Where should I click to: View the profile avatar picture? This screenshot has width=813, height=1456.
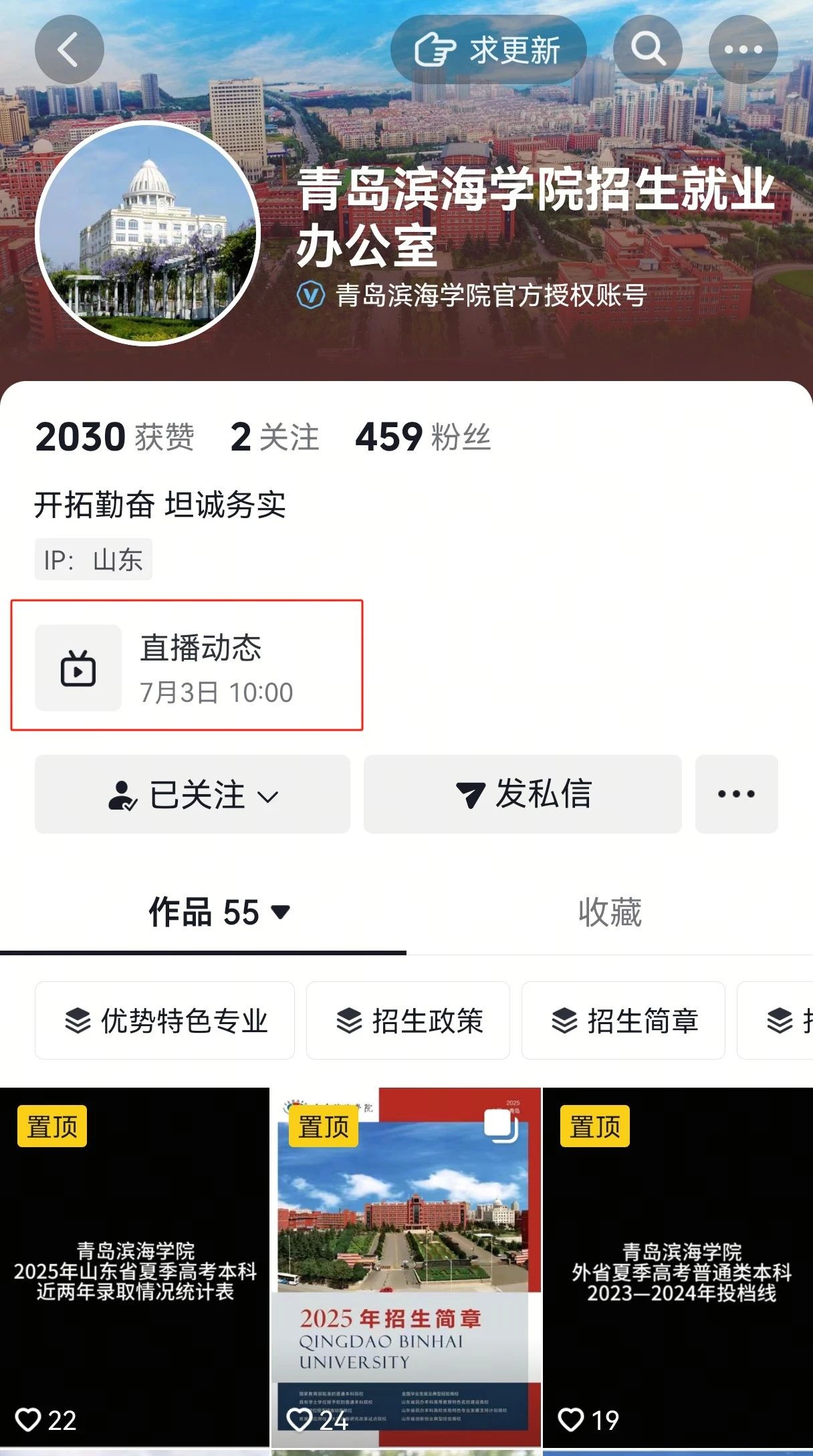coord(148,234)
